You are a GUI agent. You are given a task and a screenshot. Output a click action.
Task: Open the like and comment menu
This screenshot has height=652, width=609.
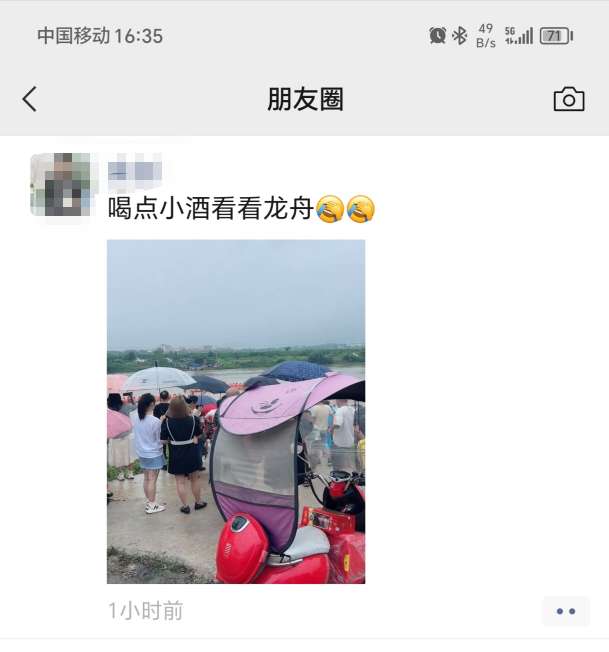pos(565,611)
